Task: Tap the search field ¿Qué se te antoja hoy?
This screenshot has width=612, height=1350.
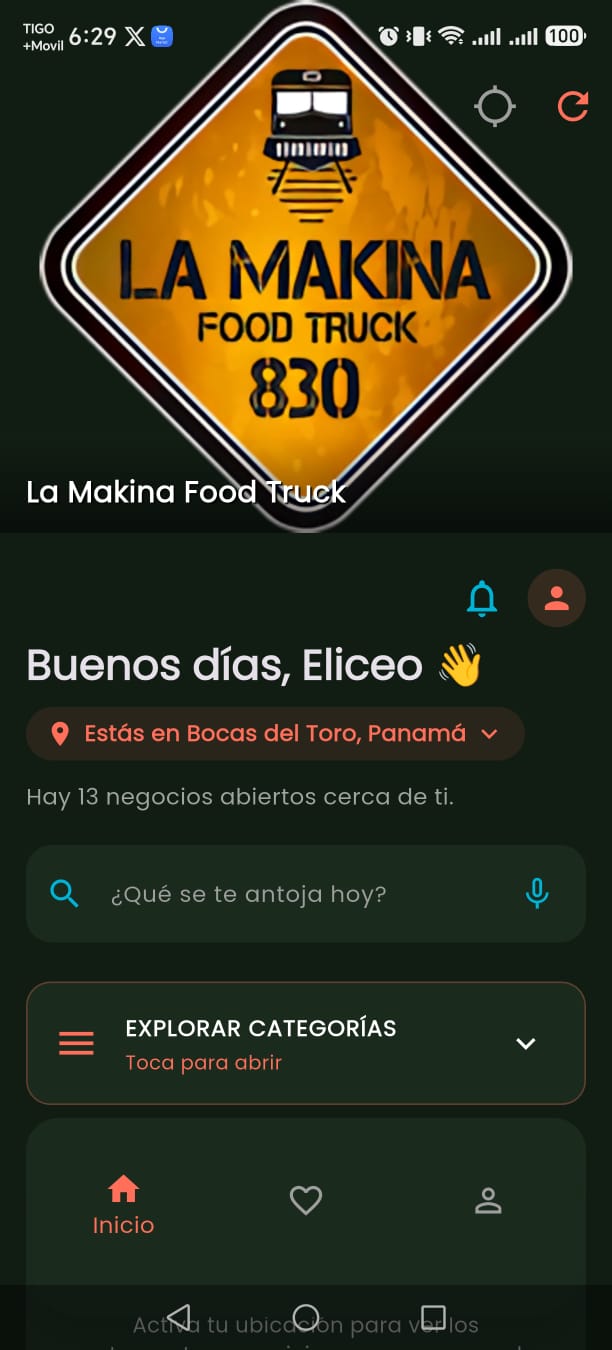Action: tap(306, 893)
